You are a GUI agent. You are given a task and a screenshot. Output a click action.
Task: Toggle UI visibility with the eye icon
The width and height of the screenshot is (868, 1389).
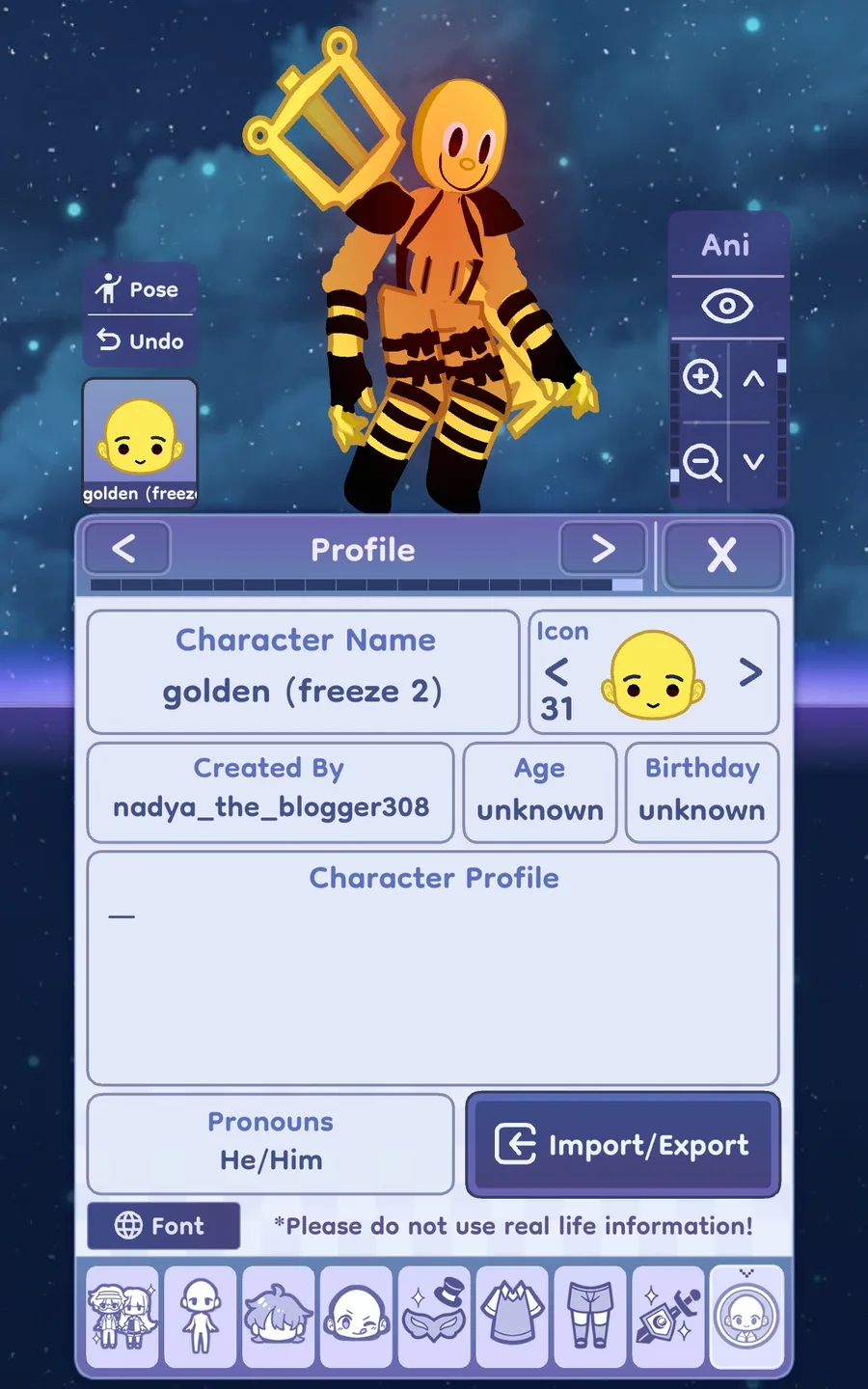coord(727,307)
